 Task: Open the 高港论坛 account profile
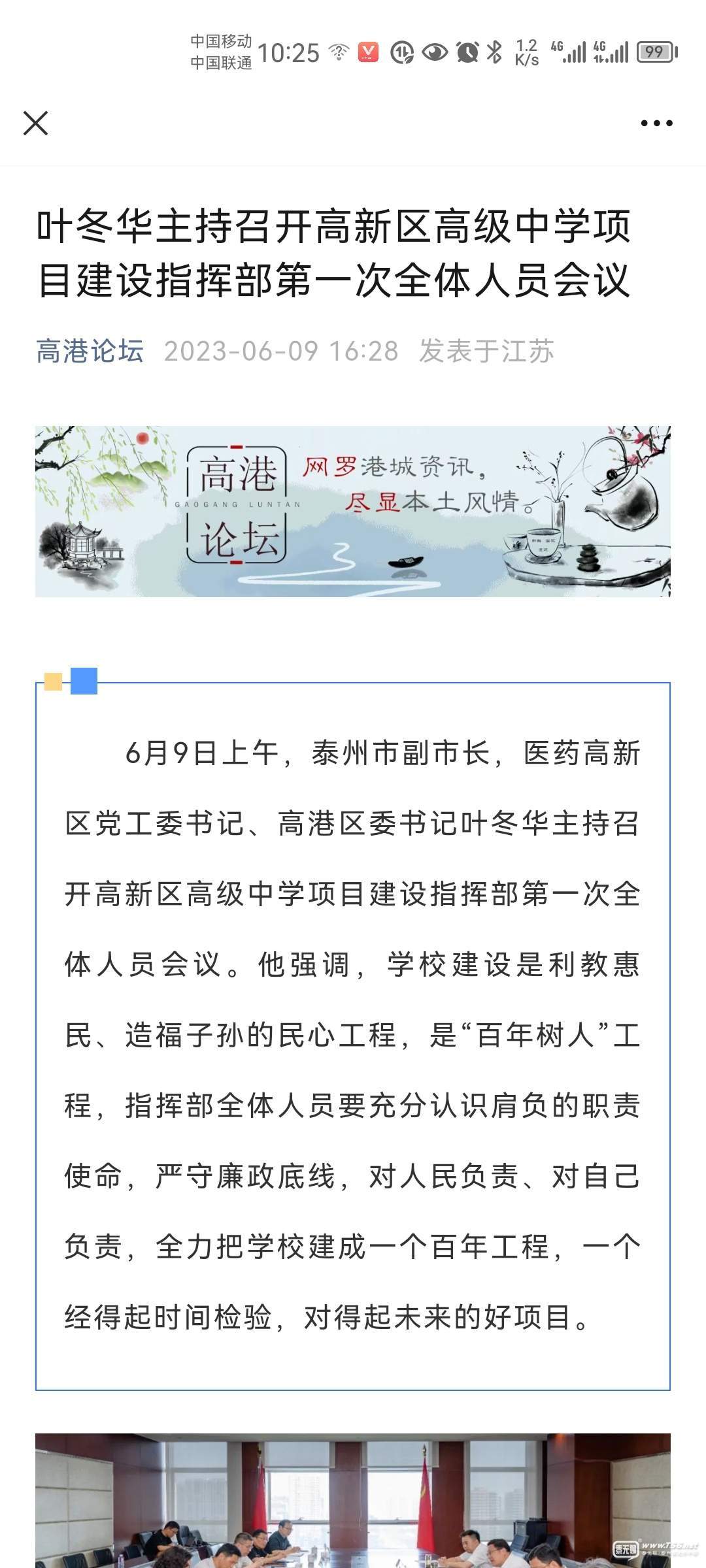click(90, 351)
